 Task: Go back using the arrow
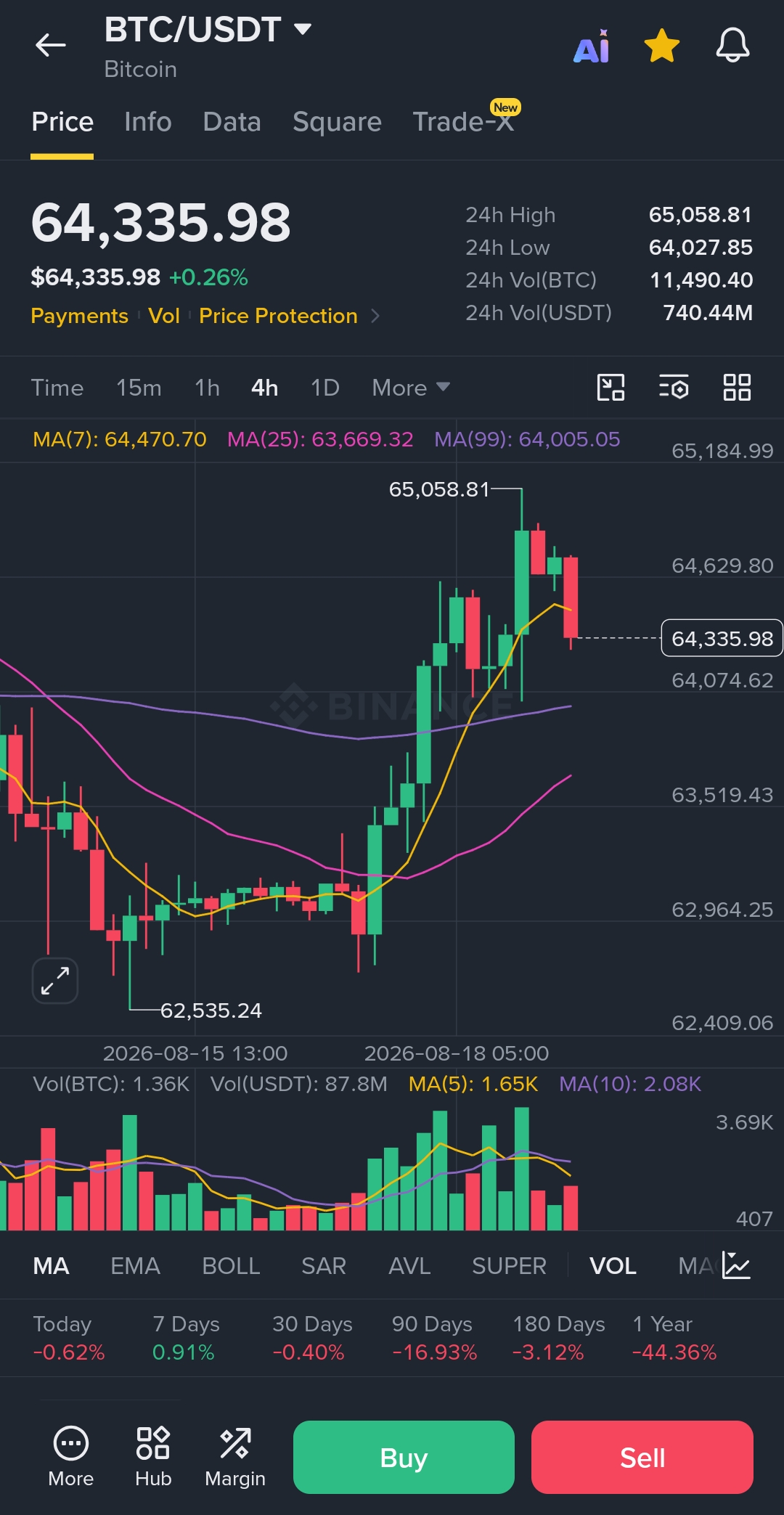click(x=51, y=45)
